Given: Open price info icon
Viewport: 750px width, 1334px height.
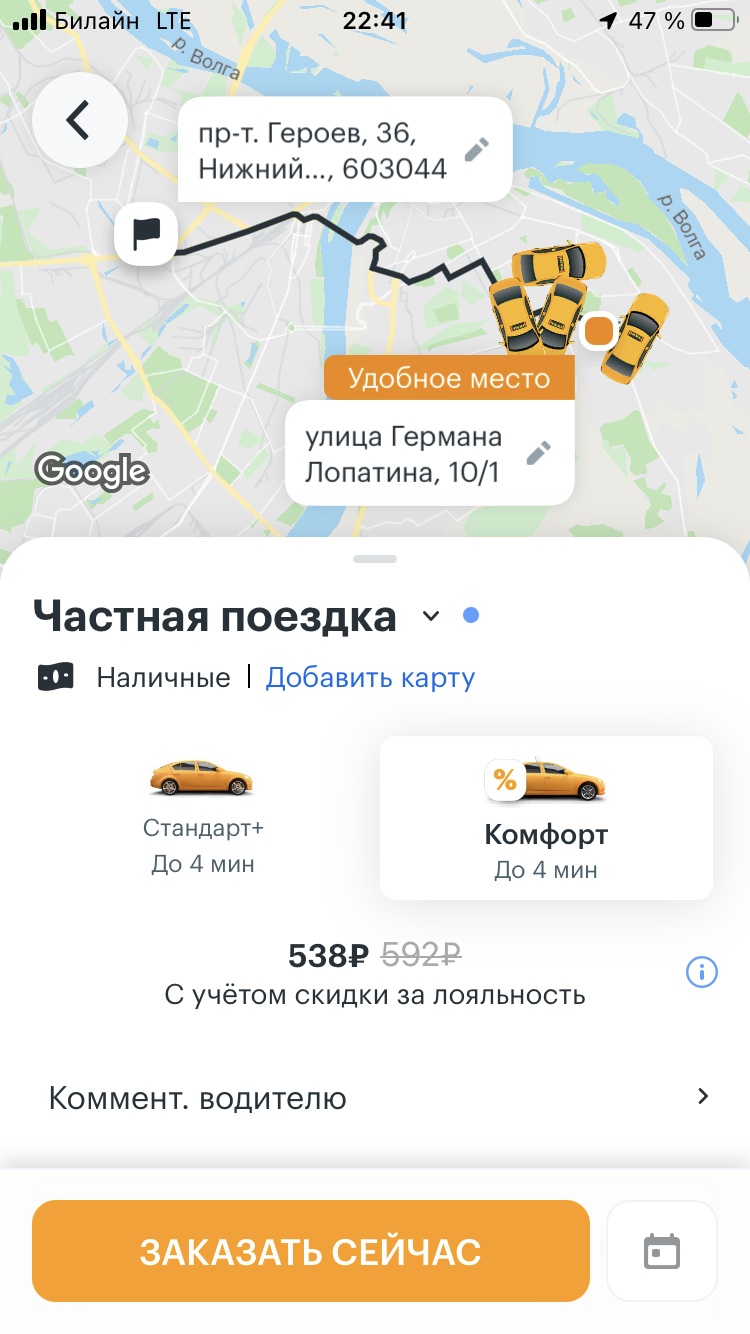Looking at the screenshot, I should 702,971.
